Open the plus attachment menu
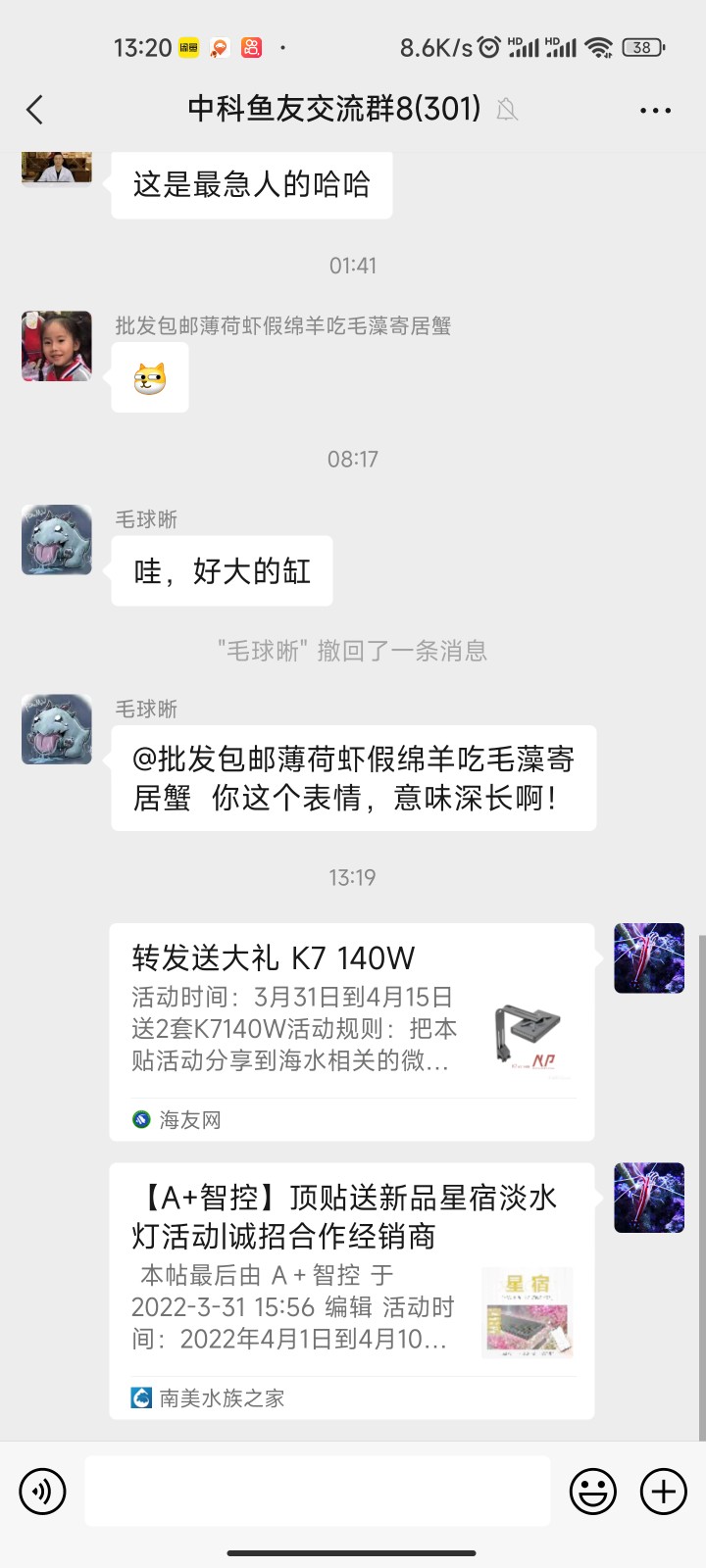Image resolution: width=706 pixels, height=1568 pixels. [x=664, y=1492]
